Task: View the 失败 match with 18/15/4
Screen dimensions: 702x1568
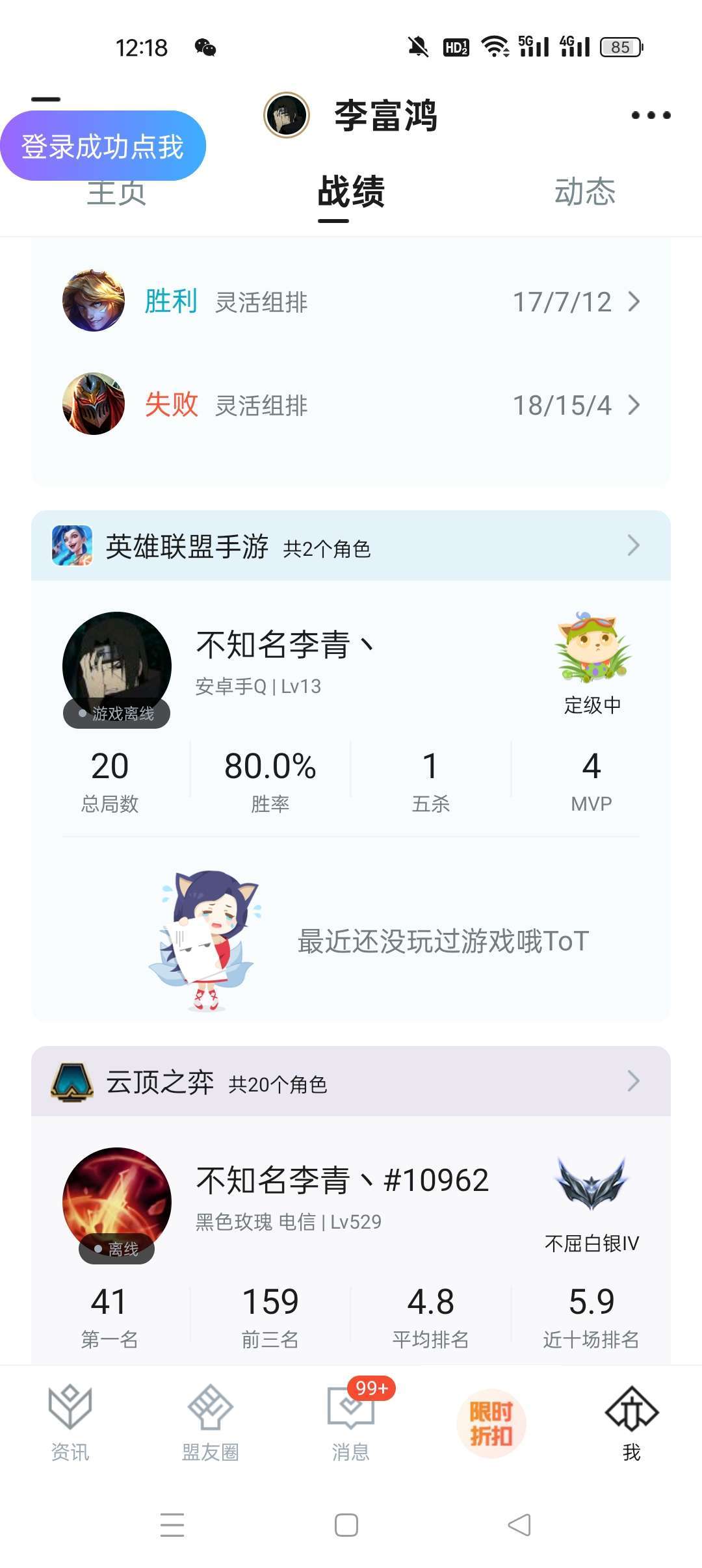Action: (x=351, y=404)
